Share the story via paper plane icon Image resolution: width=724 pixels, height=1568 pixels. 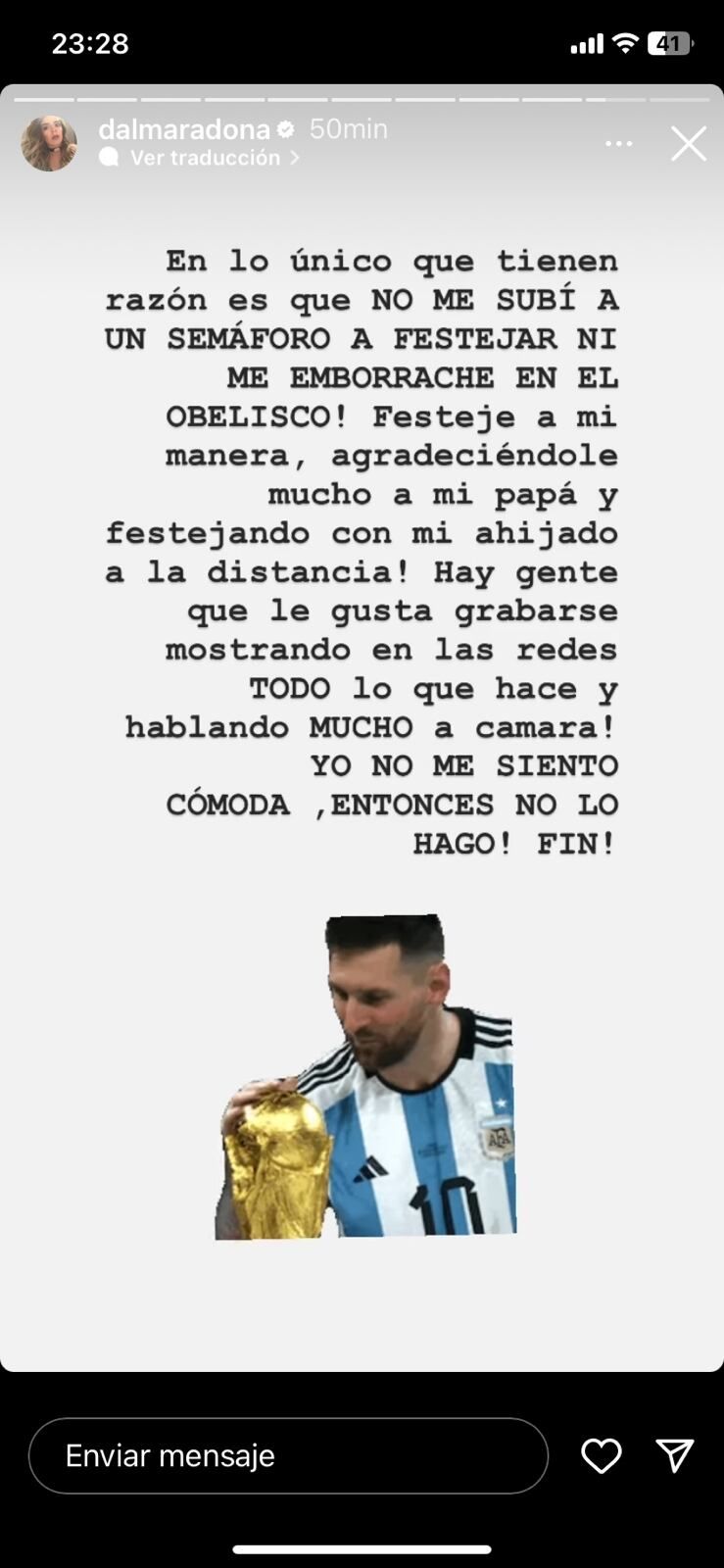(x=674, y=1455)
